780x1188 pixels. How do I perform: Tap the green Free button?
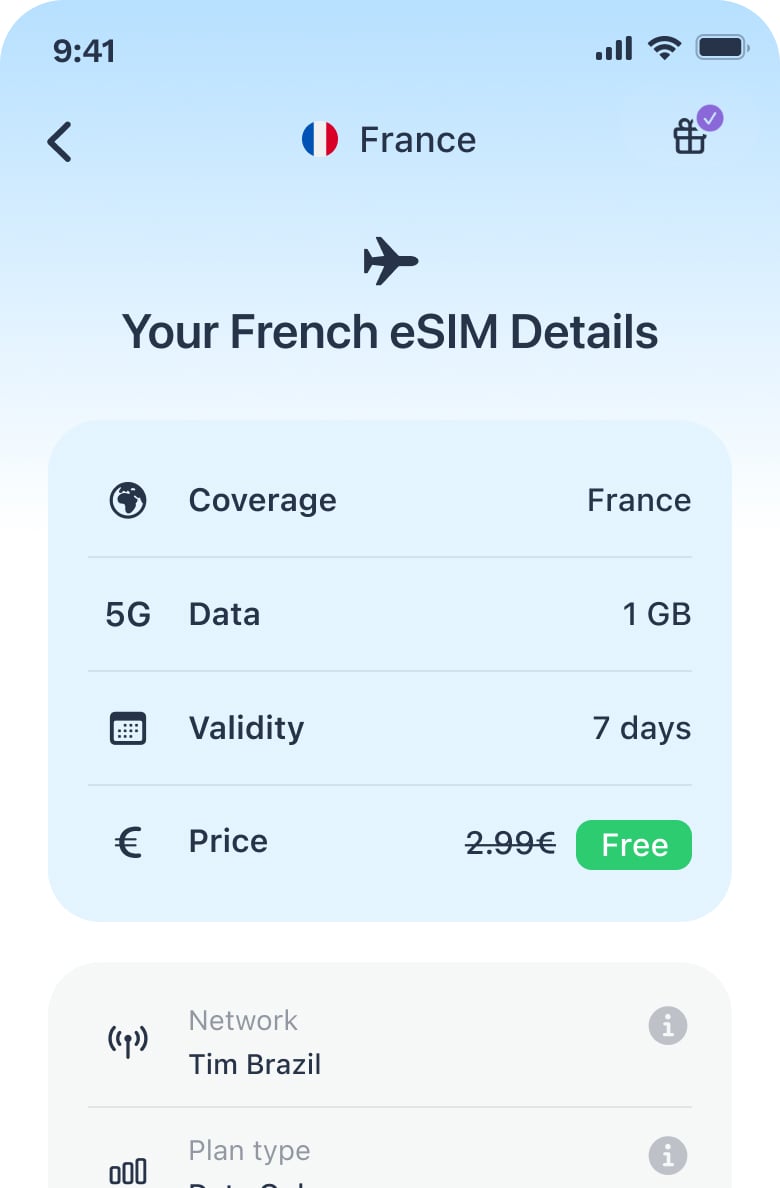(633, 844)
